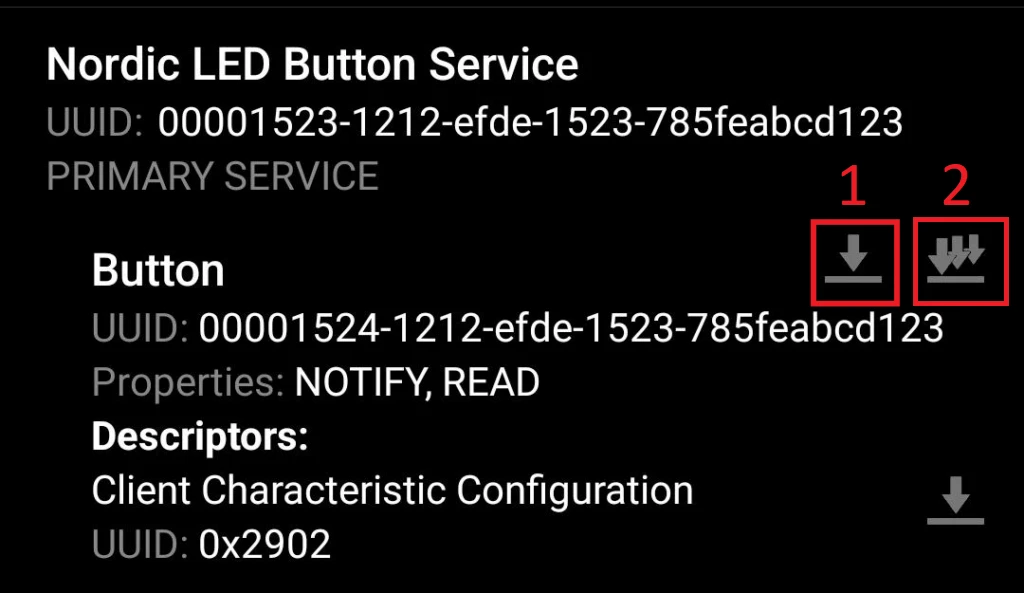Collapse the Nordic LED Button Service

pos(312,65)
